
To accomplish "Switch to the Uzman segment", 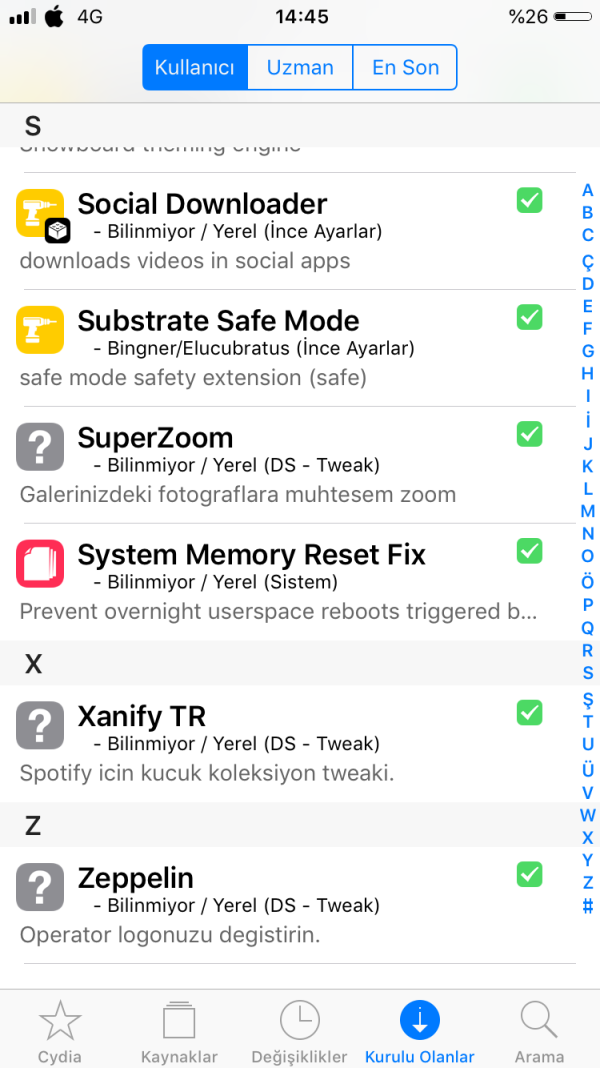I will click(300, 68).
